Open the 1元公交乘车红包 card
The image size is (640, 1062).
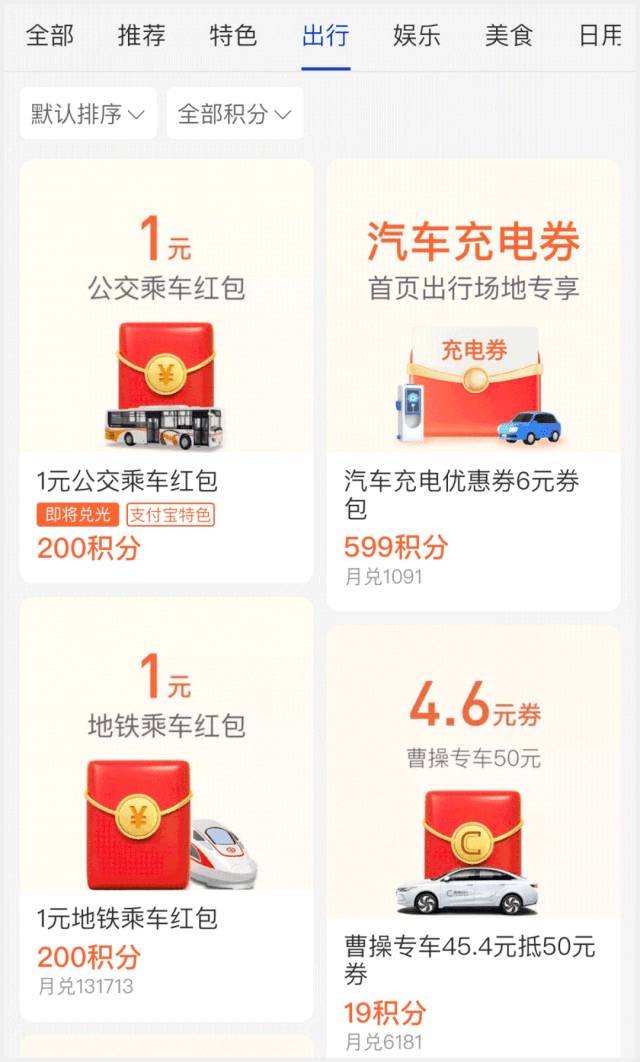tap(166, 370)
